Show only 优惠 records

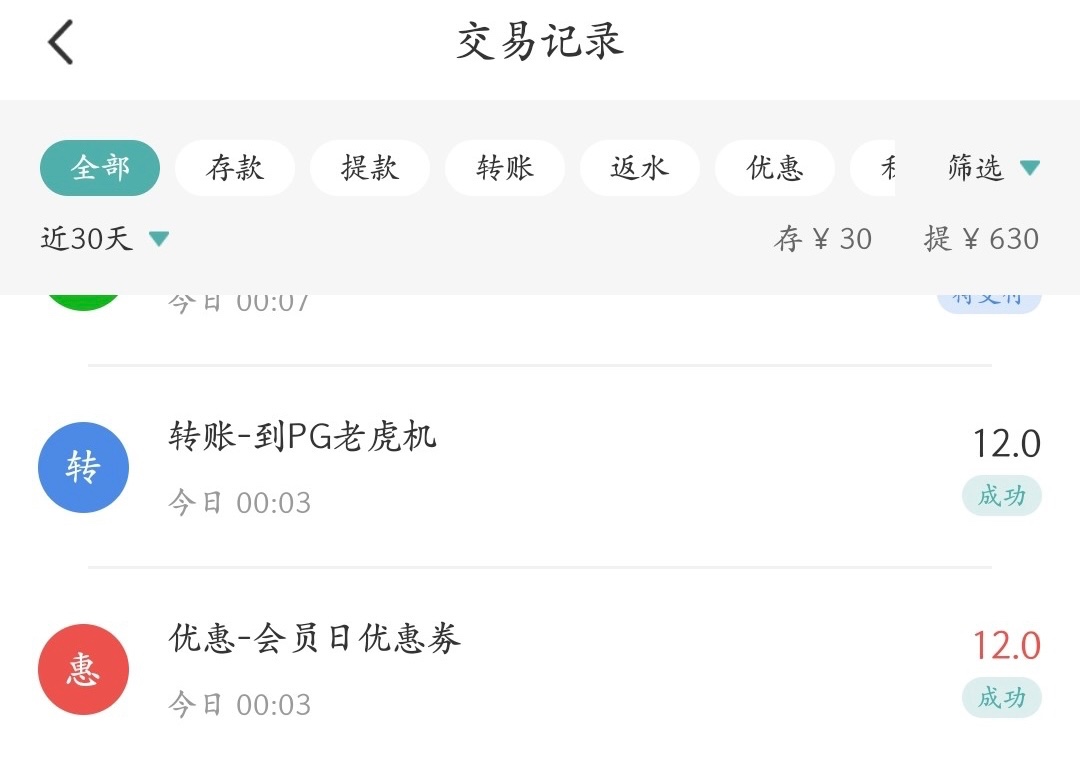(x=775, y=168)
